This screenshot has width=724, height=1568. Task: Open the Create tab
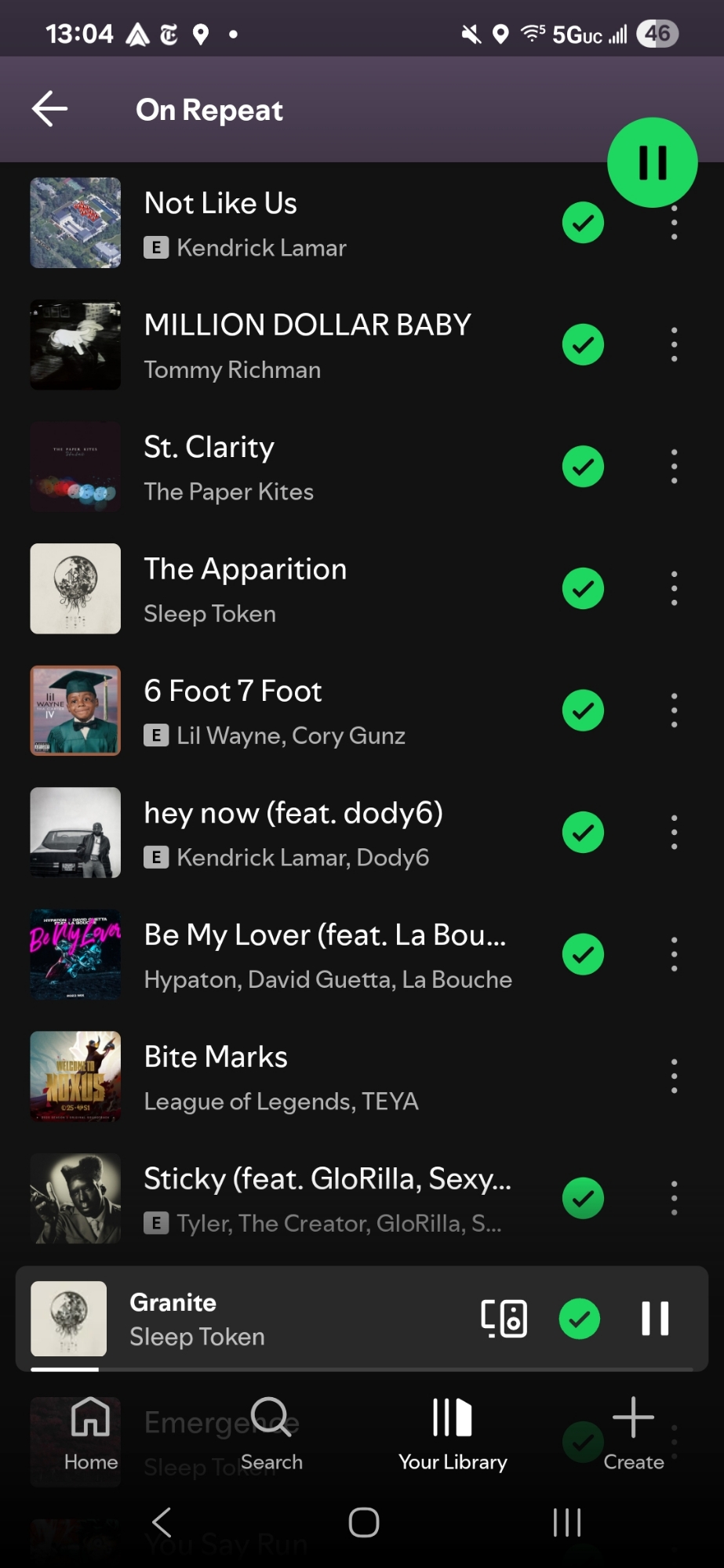pos(633,1433)
